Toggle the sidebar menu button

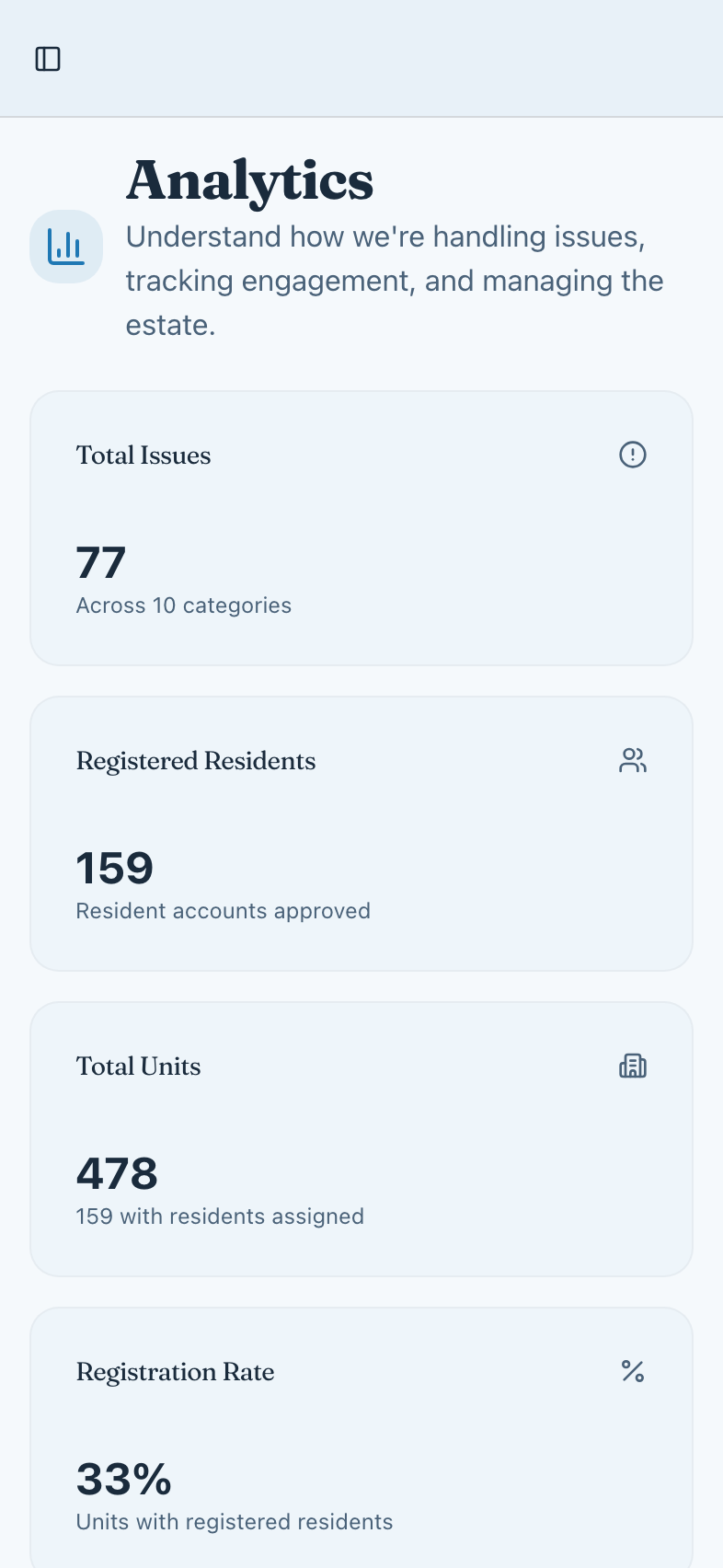[x=48, y=59]
